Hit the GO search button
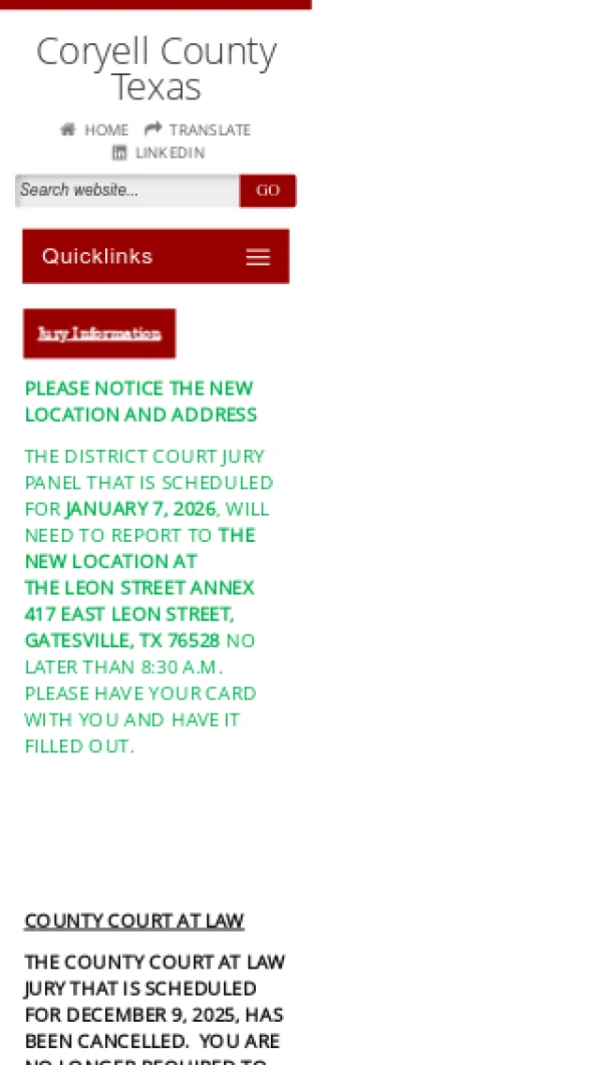The width and height of the screenshot is (600, 1065). pyautogui.click(x=267, y=191)
